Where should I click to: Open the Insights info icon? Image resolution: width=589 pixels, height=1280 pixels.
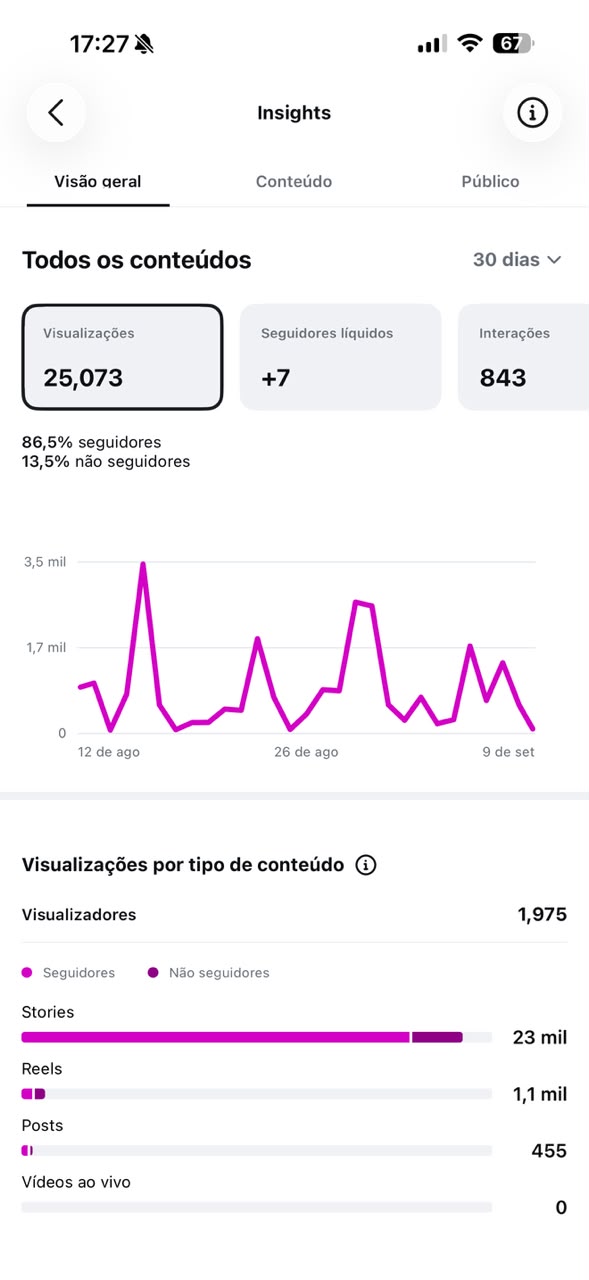click(532, 113)
